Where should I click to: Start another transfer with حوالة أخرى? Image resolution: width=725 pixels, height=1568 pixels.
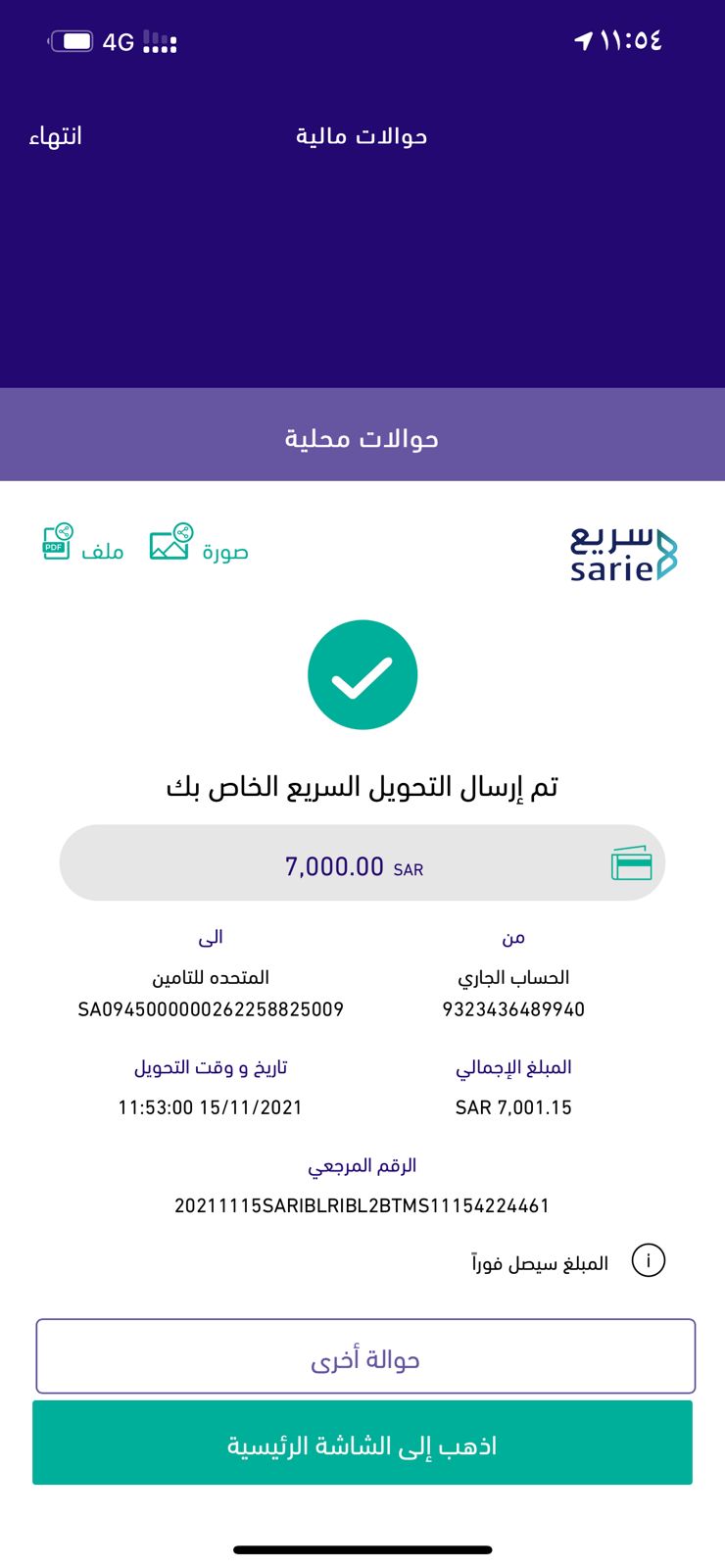(x=364, y=1357)
